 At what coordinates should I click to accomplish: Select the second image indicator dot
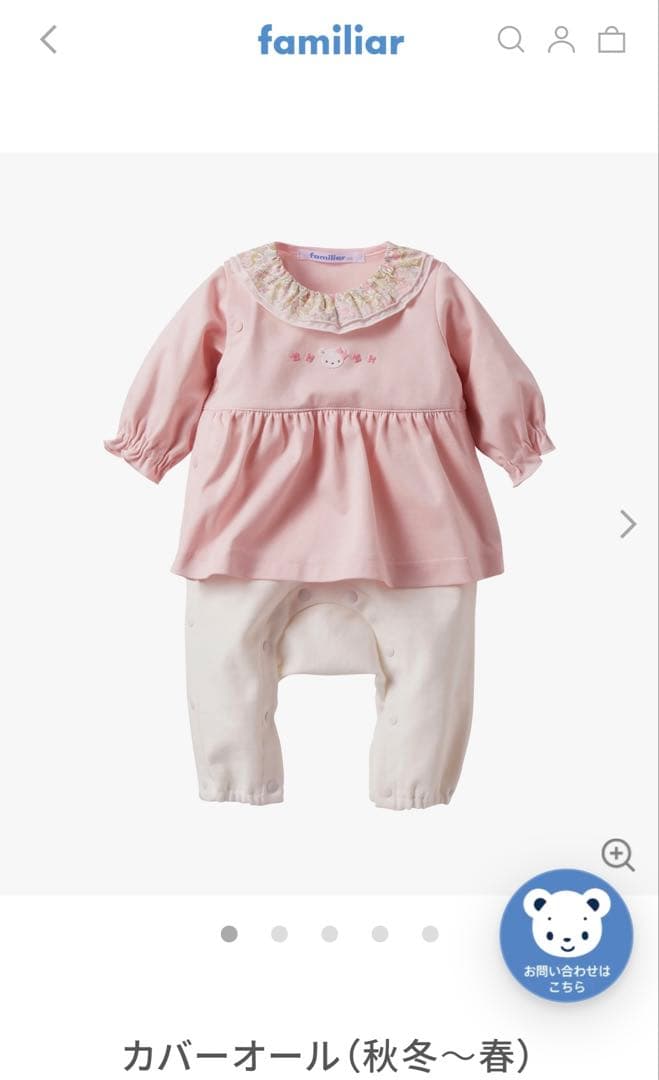tap(279, 934)
